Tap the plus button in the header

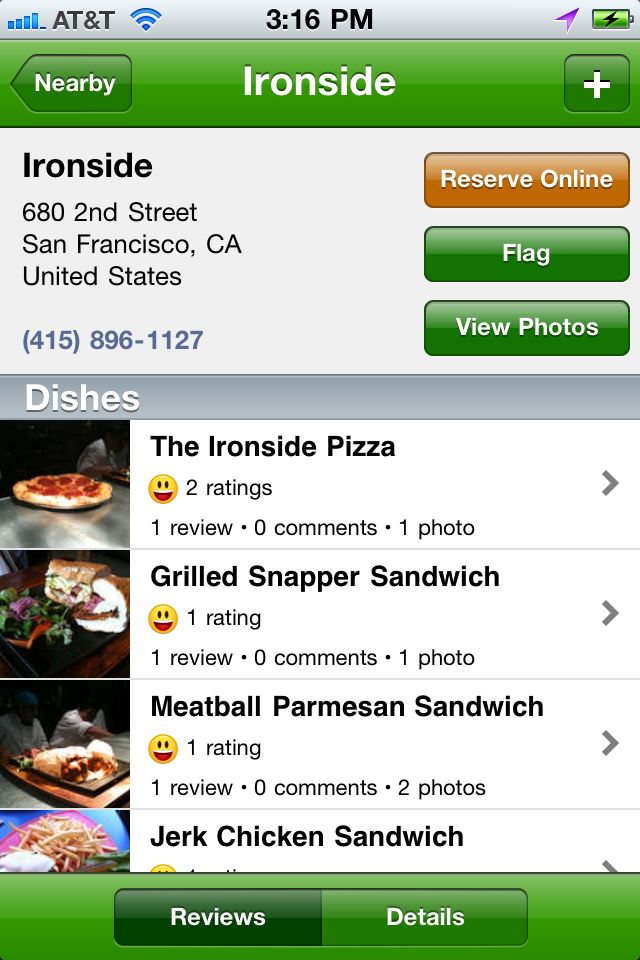click(596, 84)
